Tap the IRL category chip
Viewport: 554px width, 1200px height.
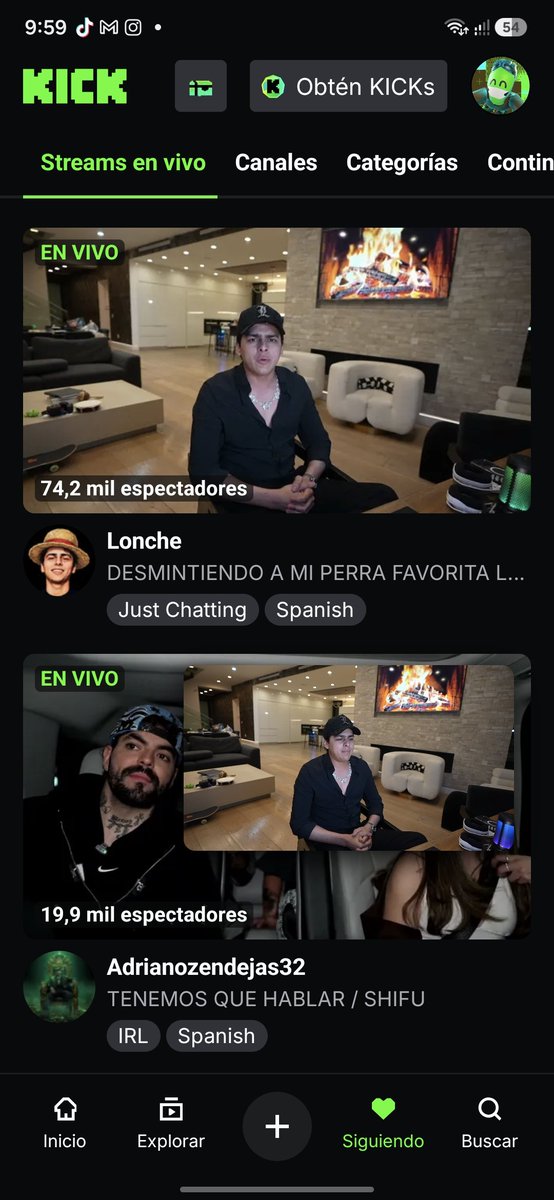133,1036
